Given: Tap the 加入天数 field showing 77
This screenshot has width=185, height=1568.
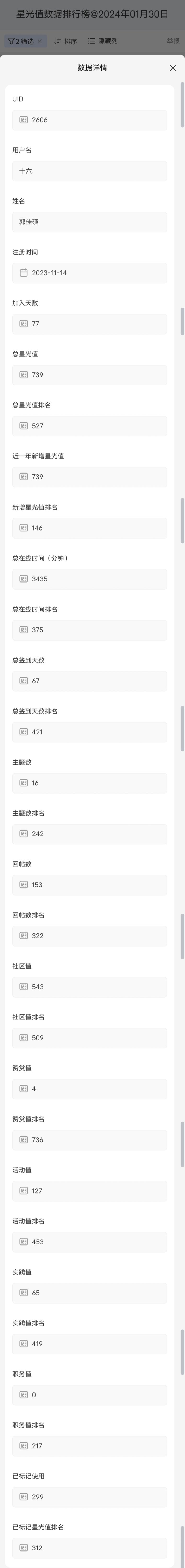Looking at the screenshot, I should click(x=89, y=324).
